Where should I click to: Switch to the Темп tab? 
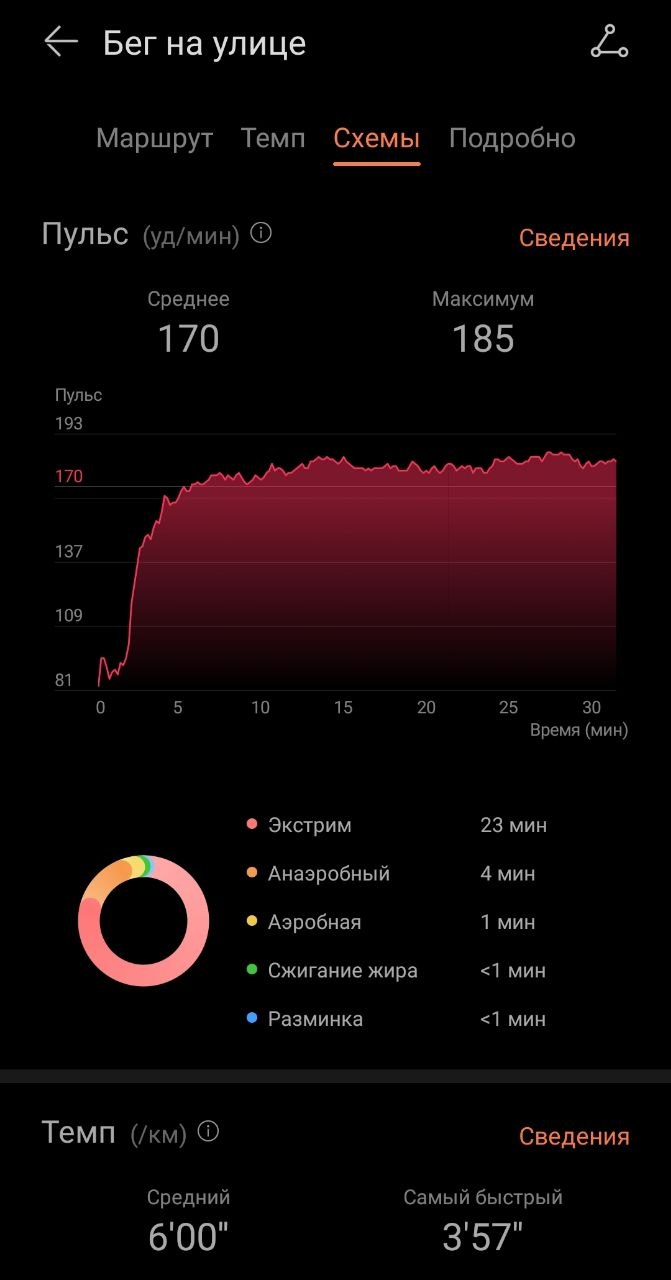273,138
